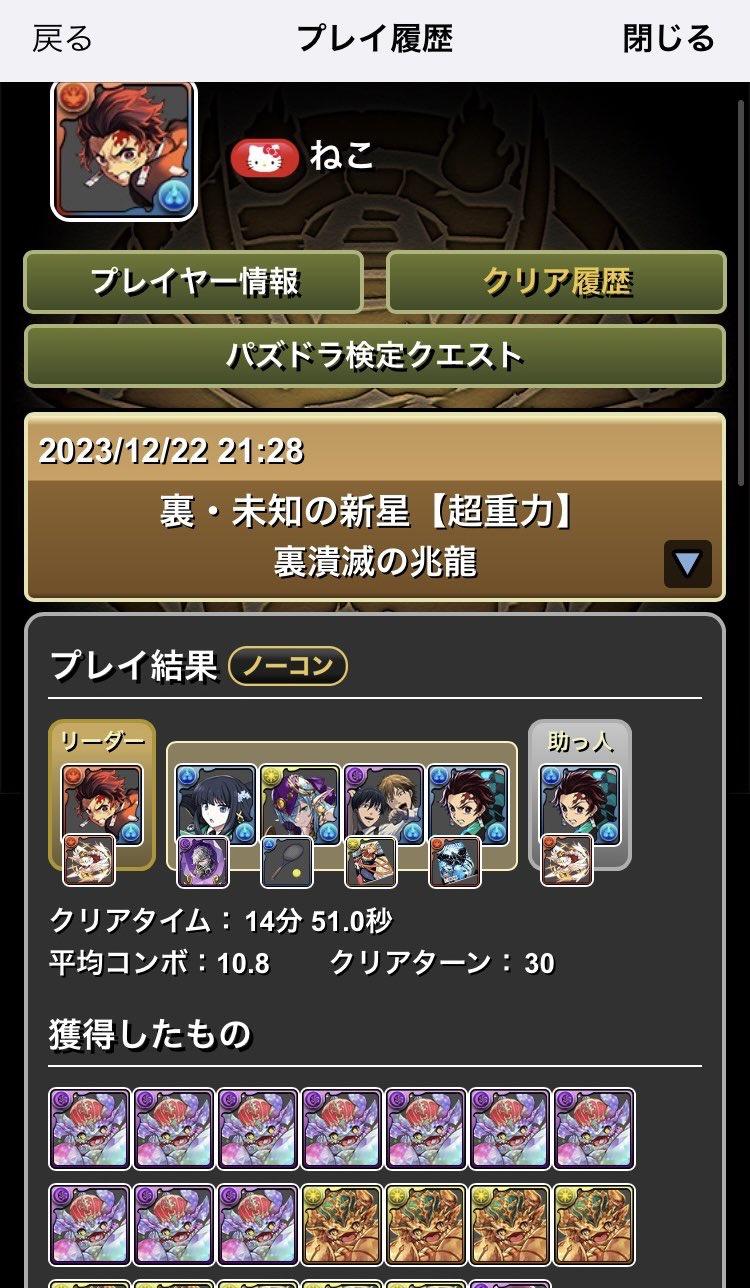Open パズドラ検定クエスト
750x1288 pixels.
(x=375, y=355)
